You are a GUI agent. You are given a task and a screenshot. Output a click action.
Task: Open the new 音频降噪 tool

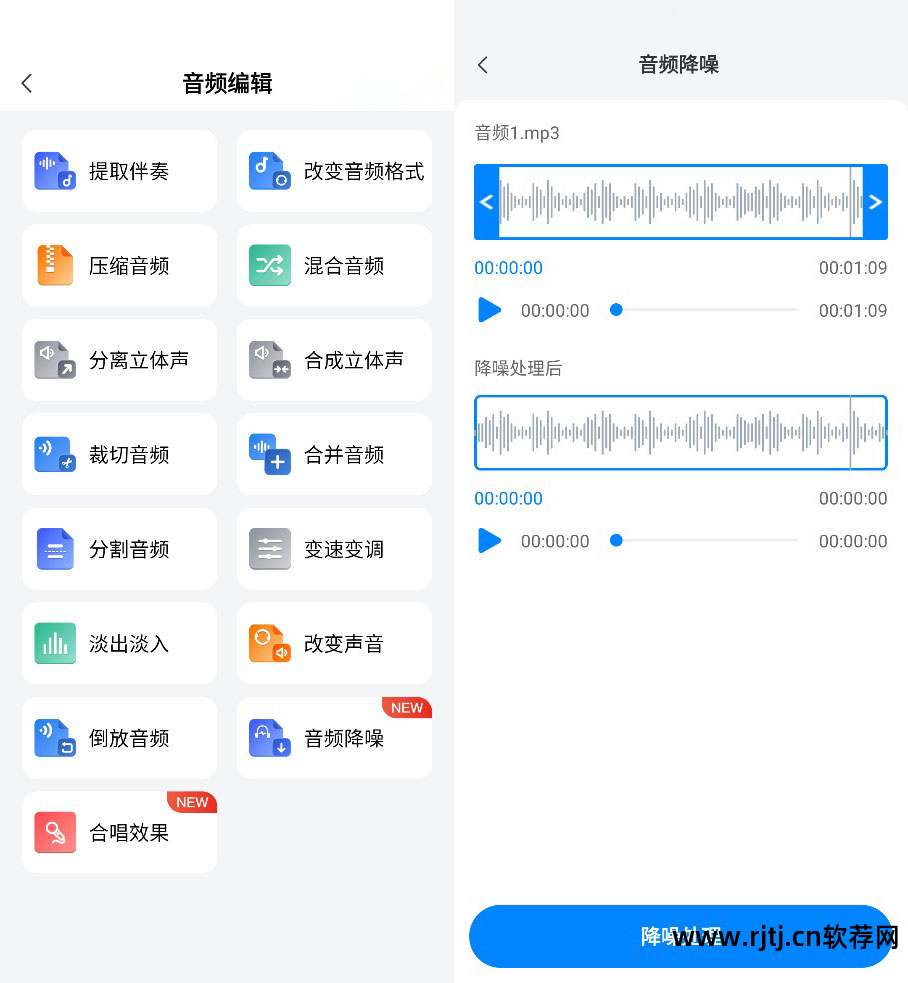pos(334,738)
